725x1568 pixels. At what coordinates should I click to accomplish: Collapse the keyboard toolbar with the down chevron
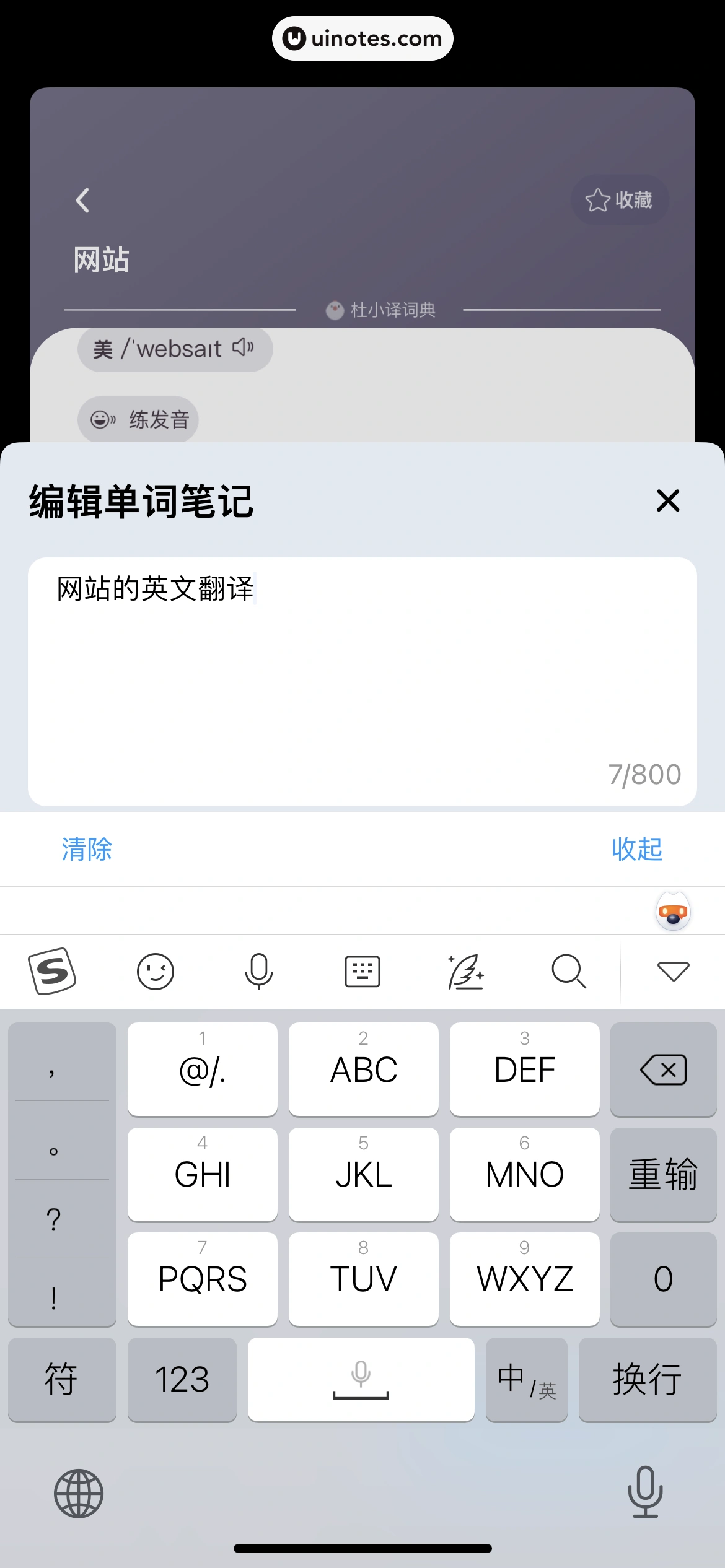click(672, 971)
